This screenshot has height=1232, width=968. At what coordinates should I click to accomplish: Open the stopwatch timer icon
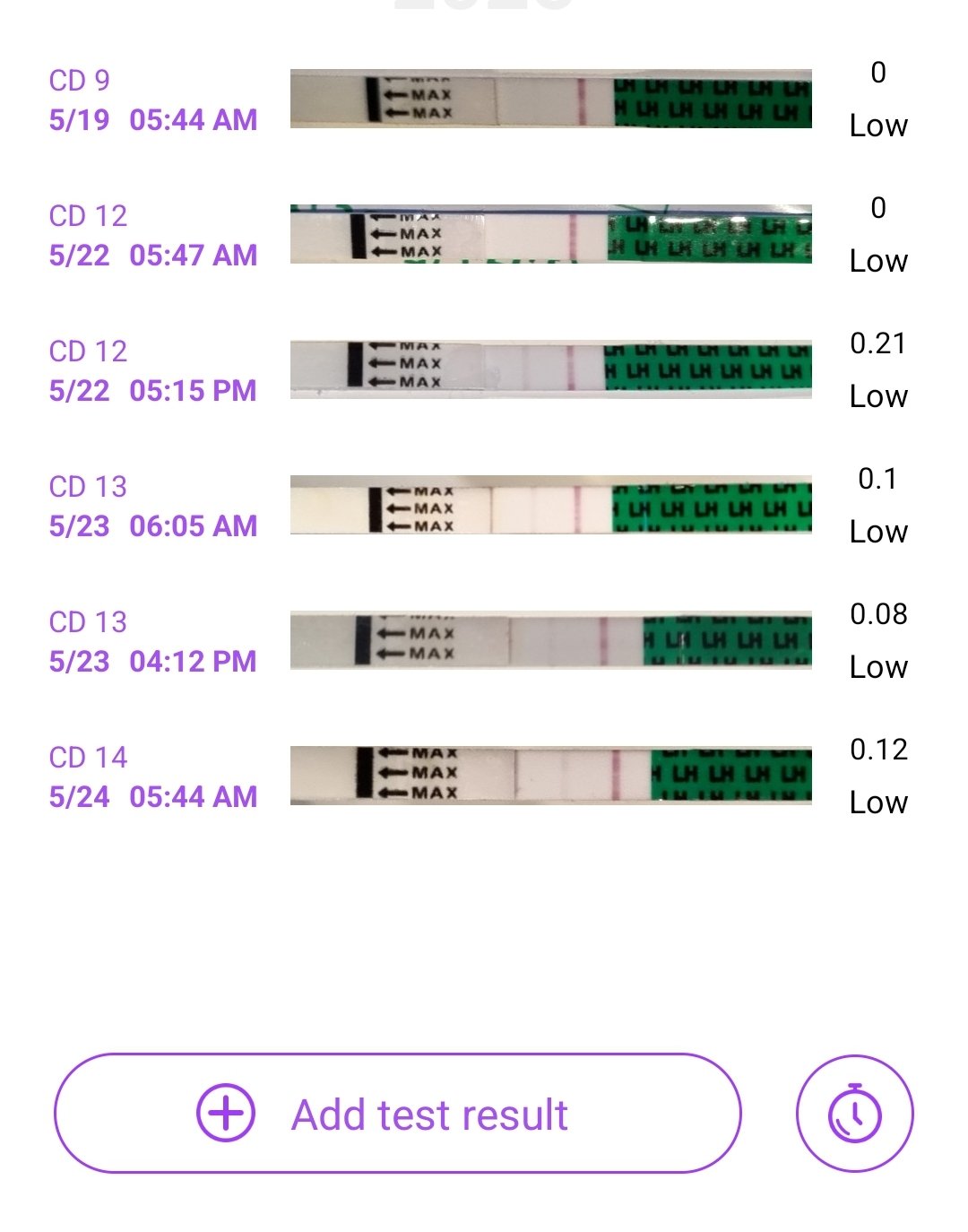point(854,1114)
